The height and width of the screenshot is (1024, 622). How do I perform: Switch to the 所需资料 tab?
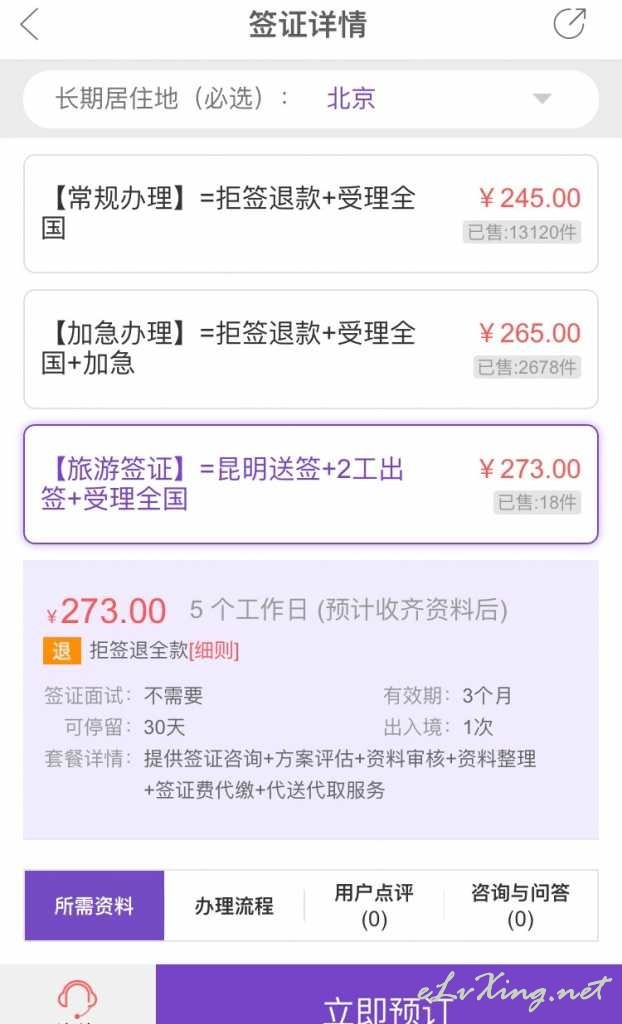(94, 906)
